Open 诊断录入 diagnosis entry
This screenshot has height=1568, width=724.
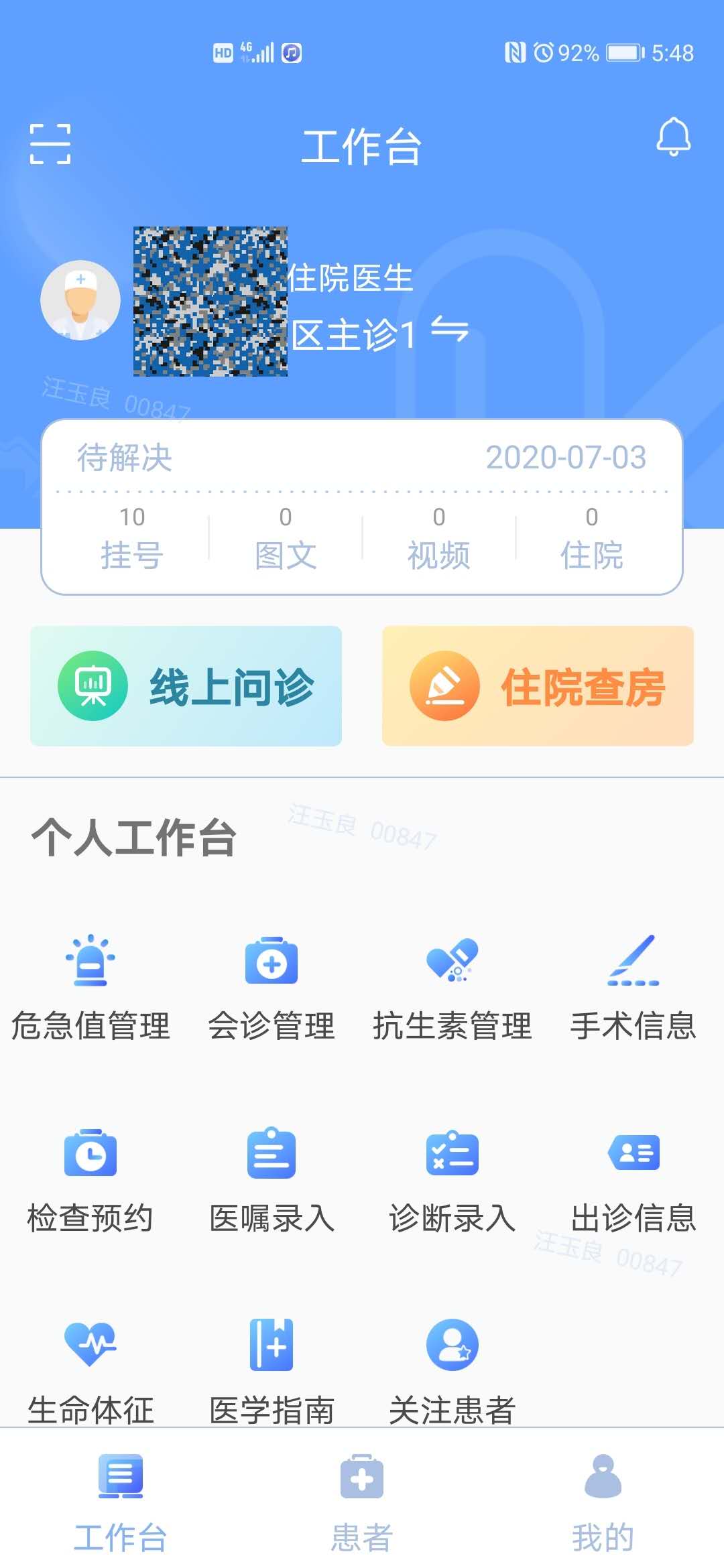tap(452, 1179)
